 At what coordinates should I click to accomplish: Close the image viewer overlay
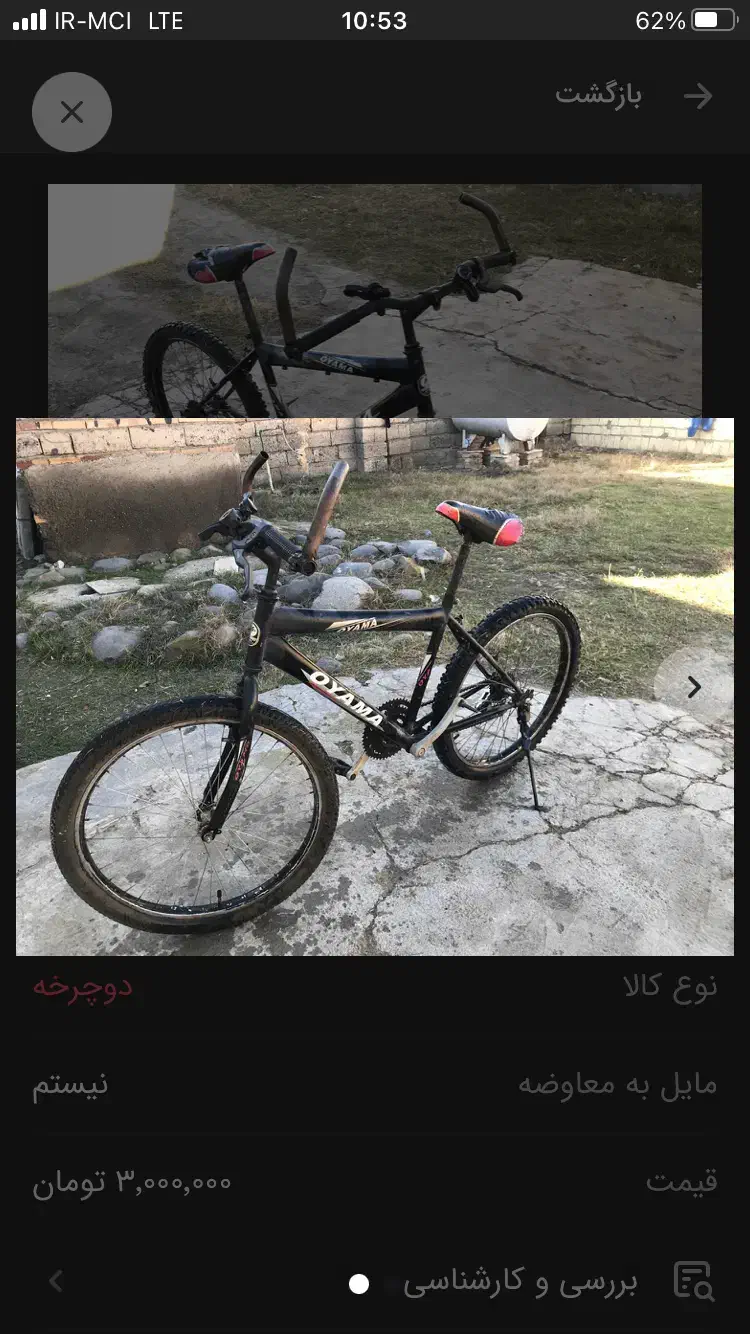[x=72, y=112]
